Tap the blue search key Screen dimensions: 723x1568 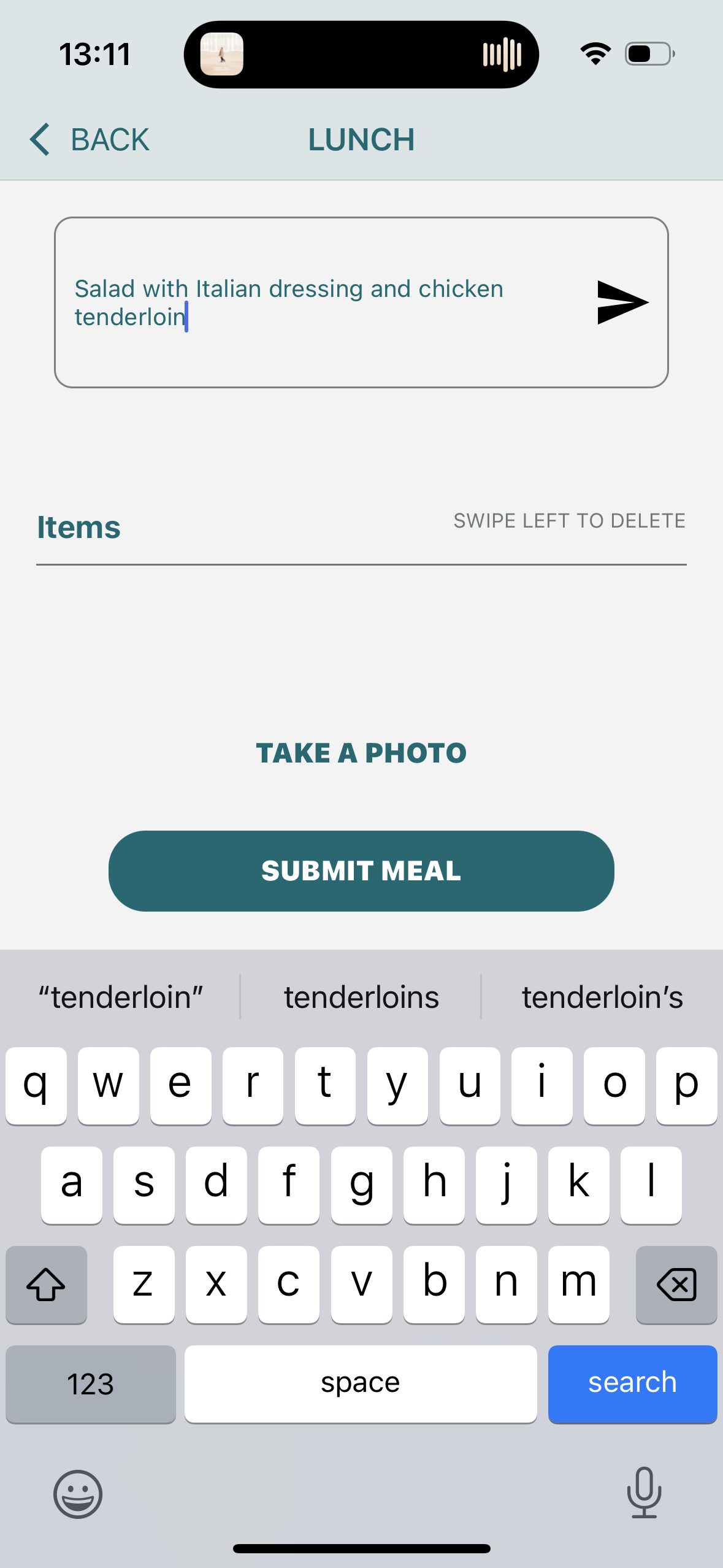pos(632,1383)
